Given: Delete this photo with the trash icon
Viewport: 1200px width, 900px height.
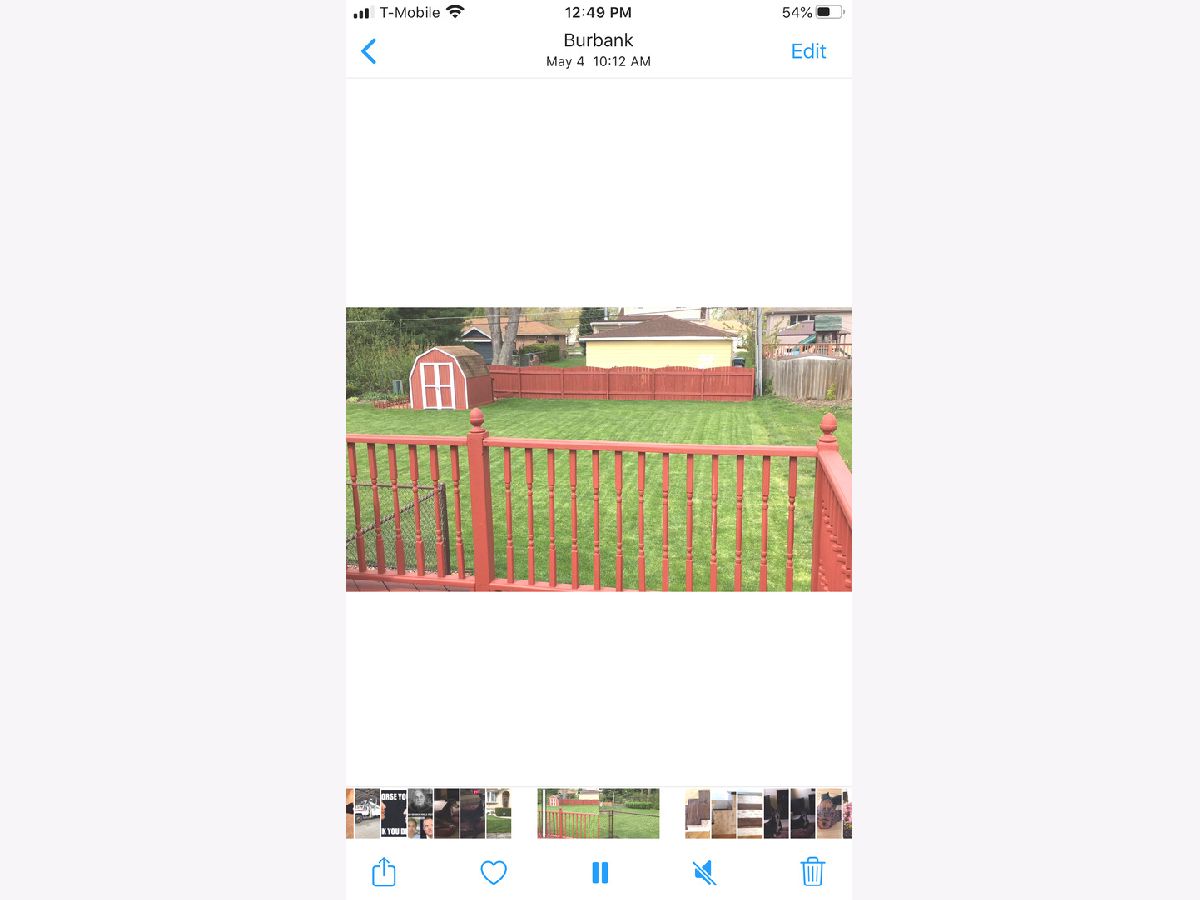Looking at the screenshot, I should [812, 872].
